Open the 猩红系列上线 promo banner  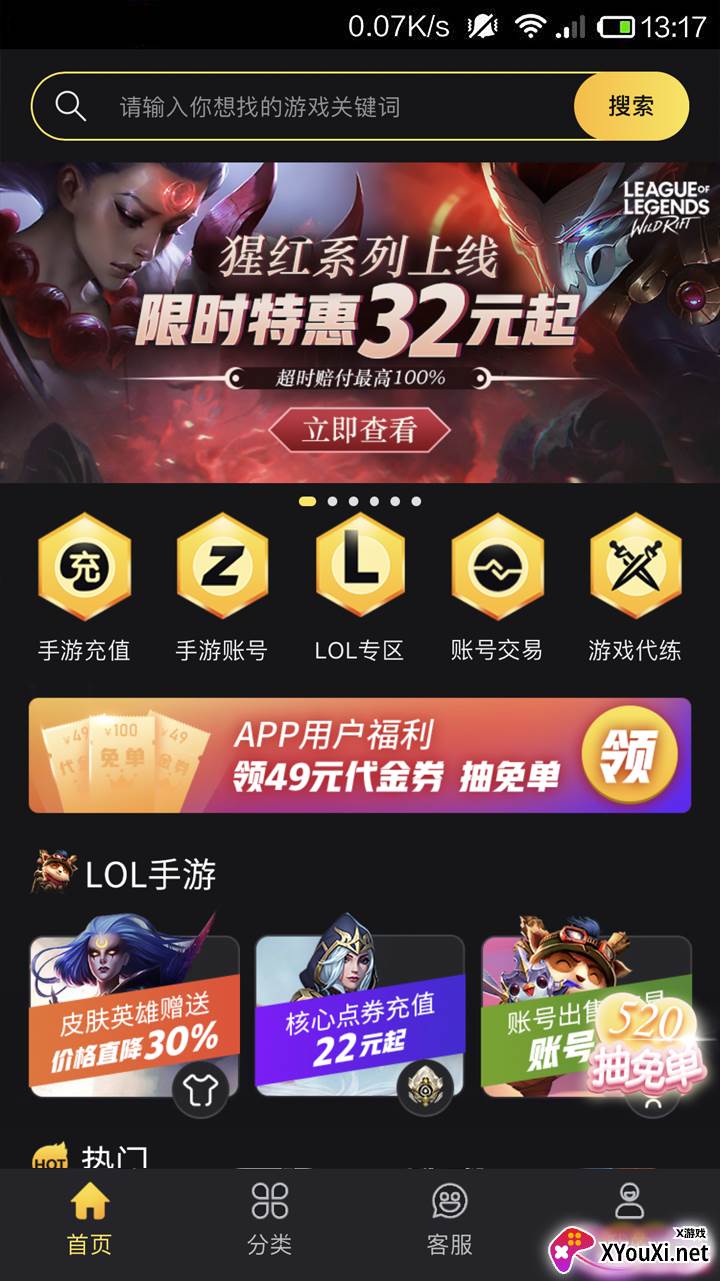(x=360, y=322)
